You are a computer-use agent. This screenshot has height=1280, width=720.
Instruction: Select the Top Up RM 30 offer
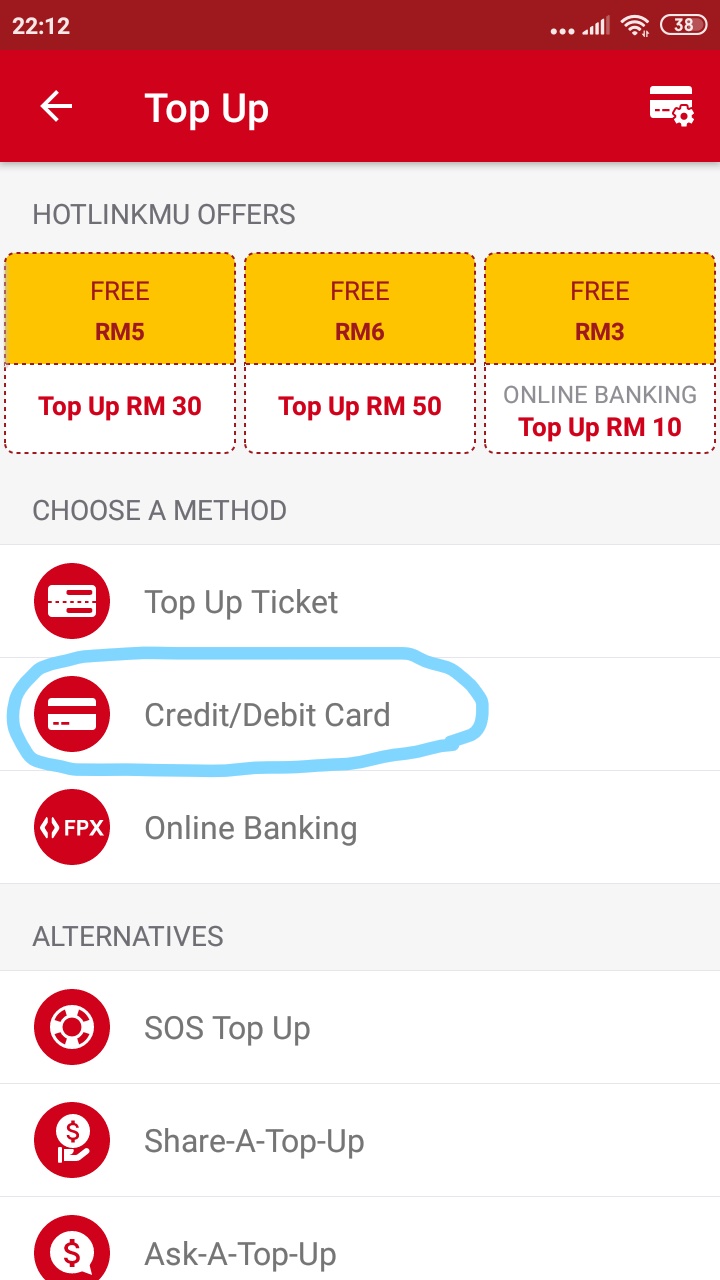(120, 353)
